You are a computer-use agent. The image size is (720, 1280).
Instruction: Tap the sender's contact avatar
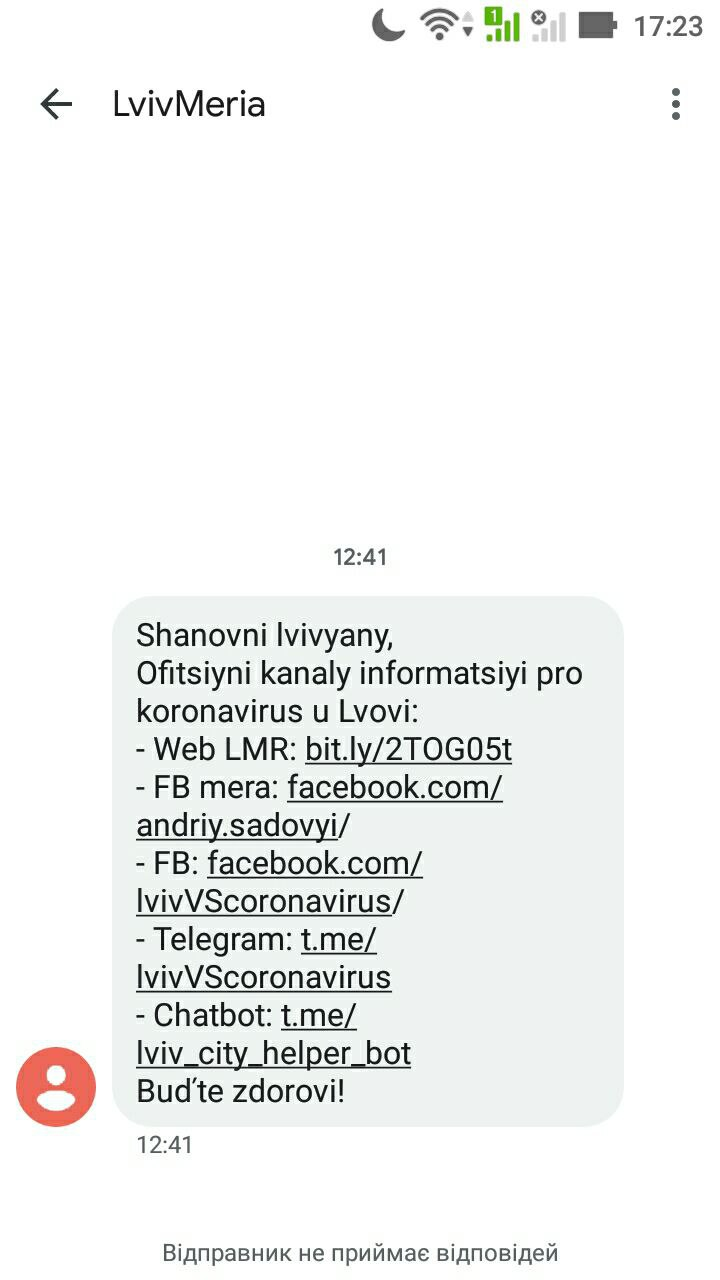click(56, 1087)
